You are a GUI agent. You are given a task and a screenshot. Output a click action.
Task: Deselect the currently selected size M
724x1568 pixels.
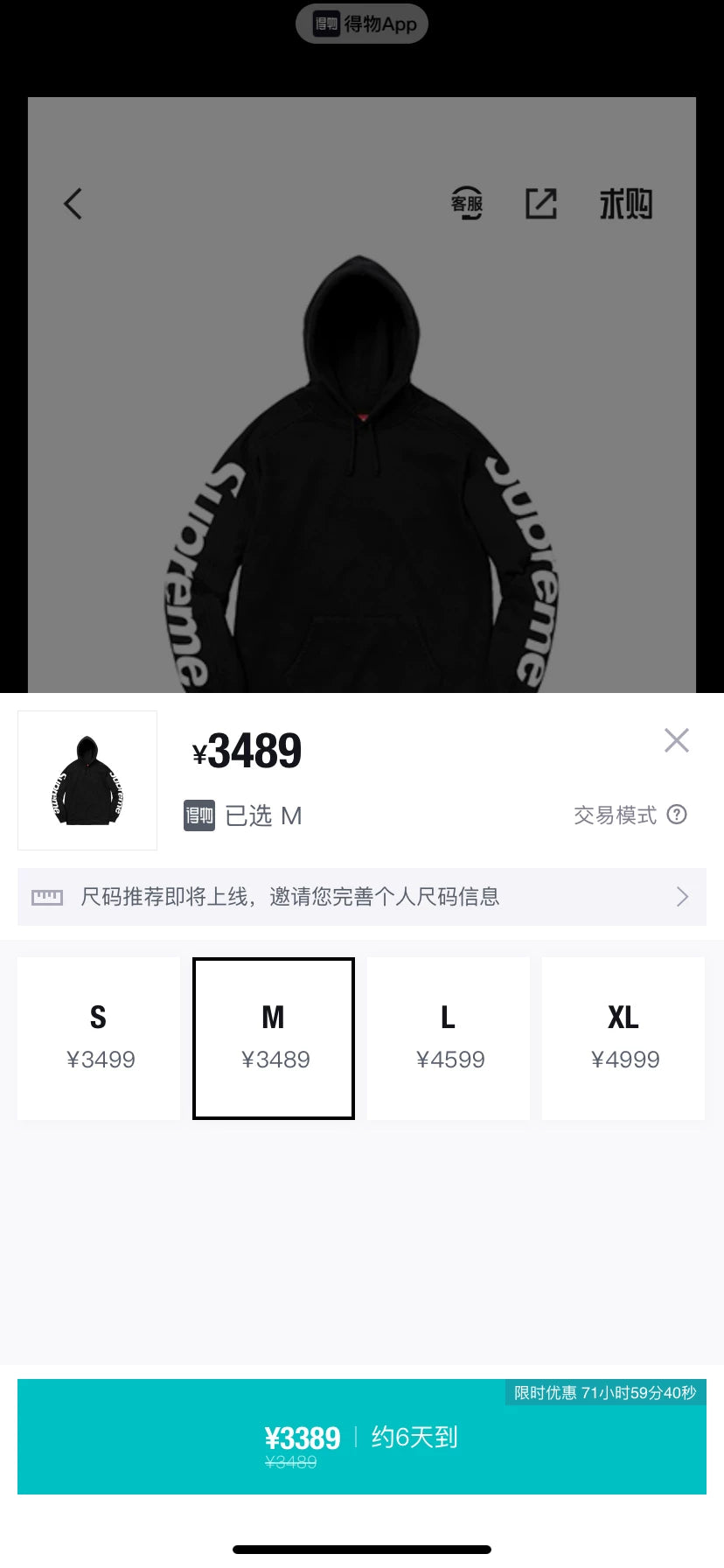tap(273, 1038)
